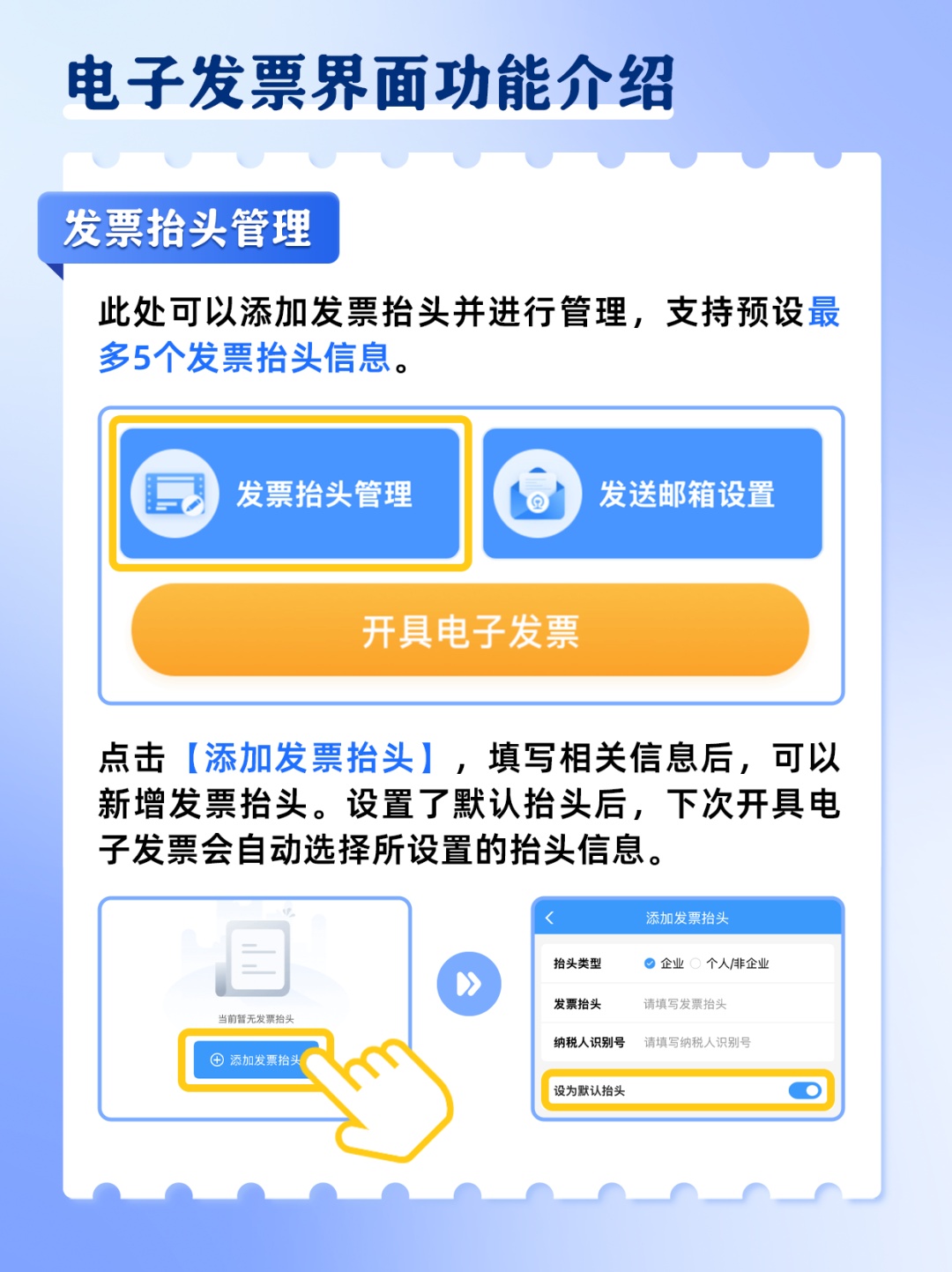Click the 纳税人识别号 input field
The height and width of the screenshot is (1272, 952).
pos(695,1042)
